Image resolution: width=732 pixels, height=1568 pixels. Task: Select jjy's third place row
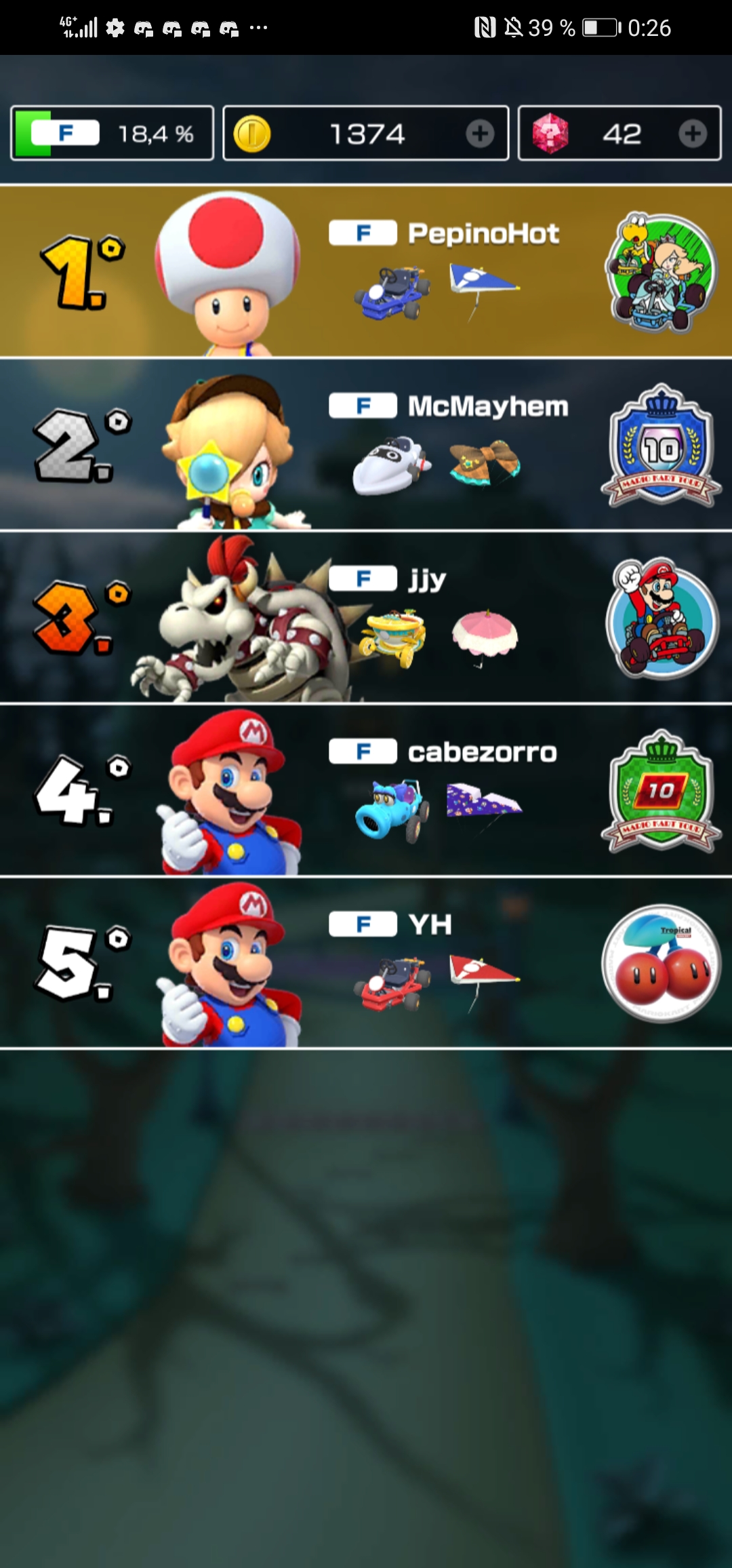click(366, 617)
